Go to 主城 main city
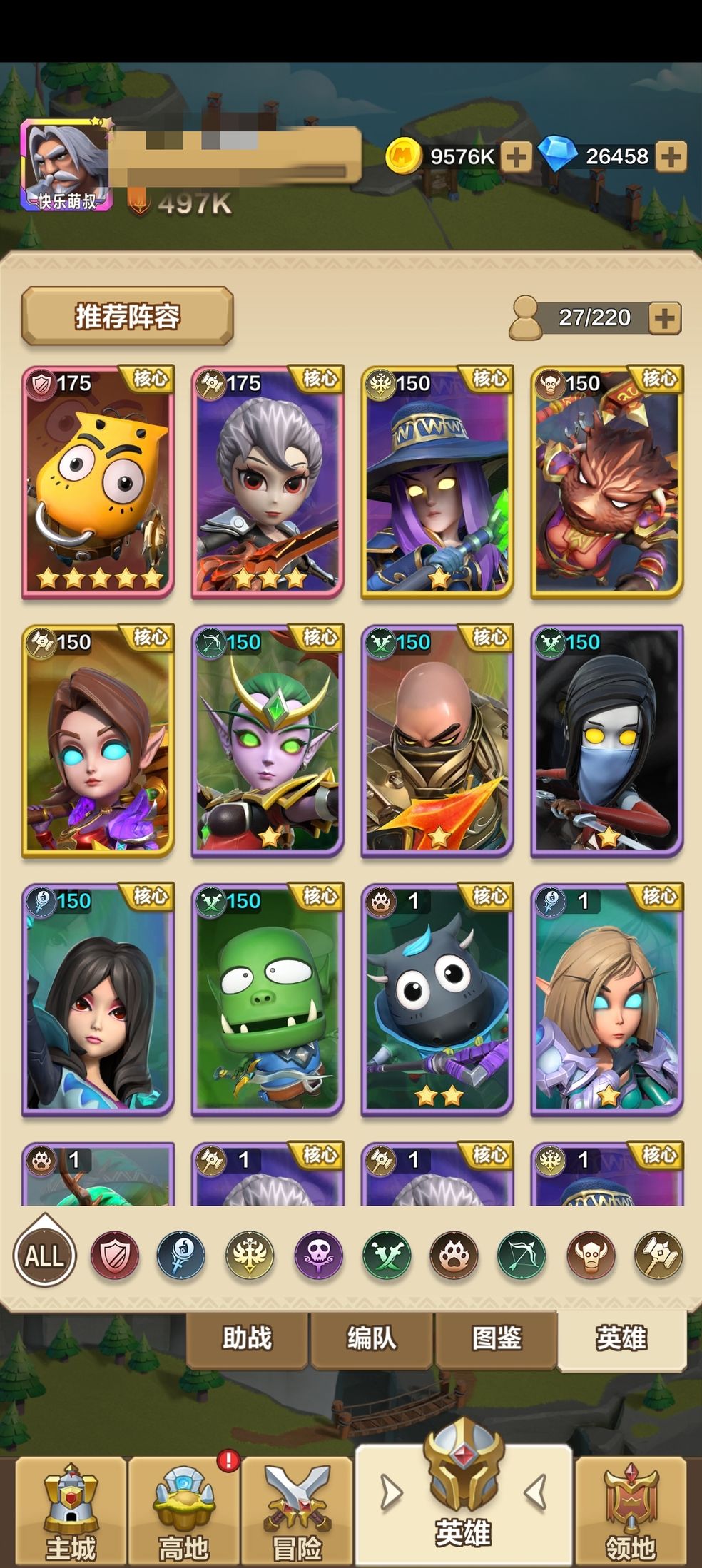 [x=70, y=1512]
